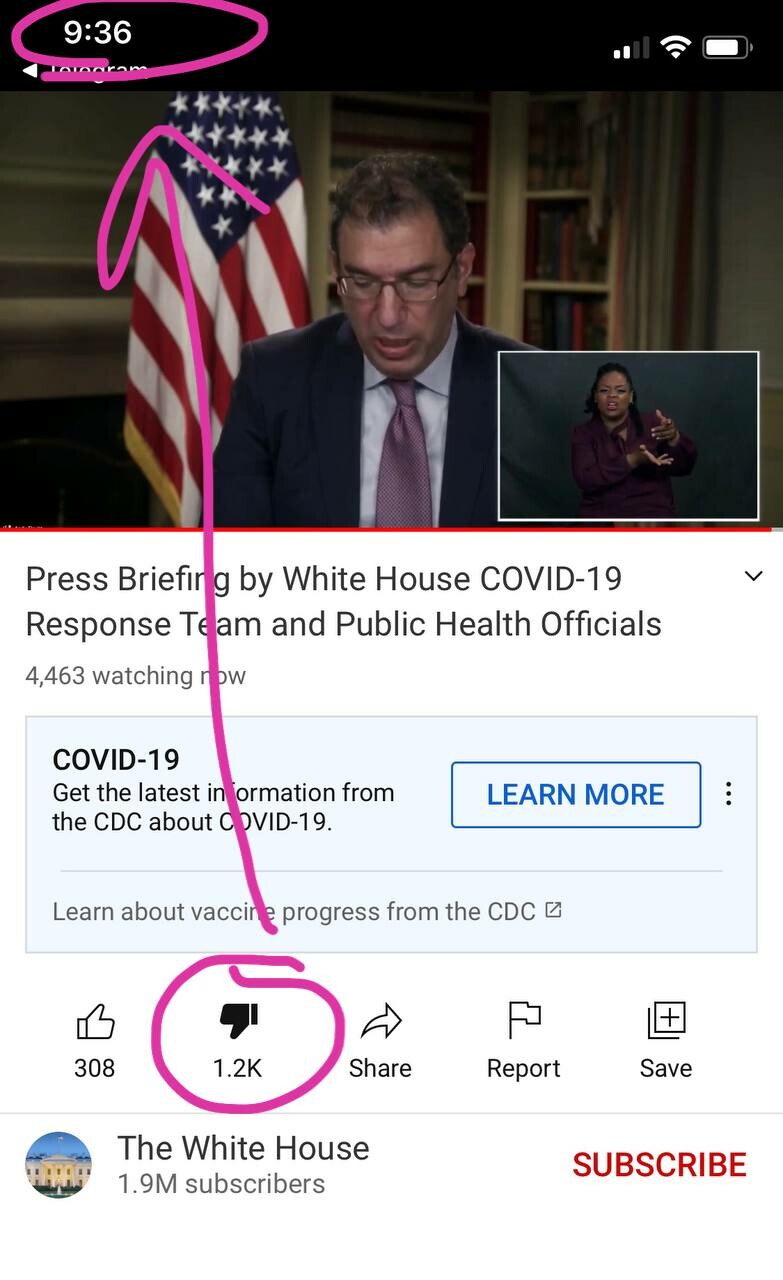Tap the video player to show controls
This screenshot has width=783, height=1280.
tap(390, 310)
